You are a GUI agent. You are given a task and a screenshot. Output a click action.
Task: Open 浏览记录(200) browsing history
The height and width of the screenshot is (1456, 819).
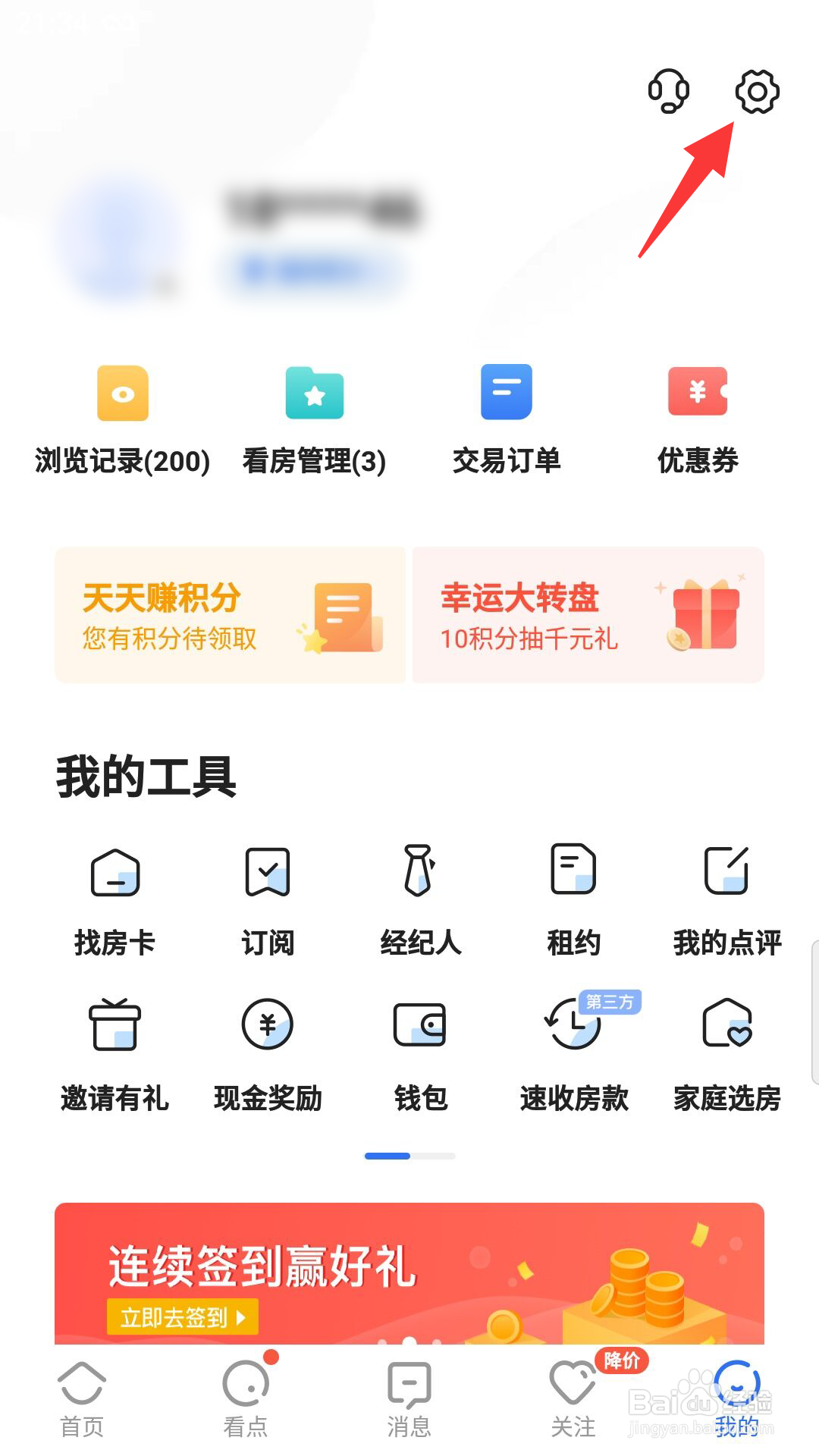[x=123, y=421]
